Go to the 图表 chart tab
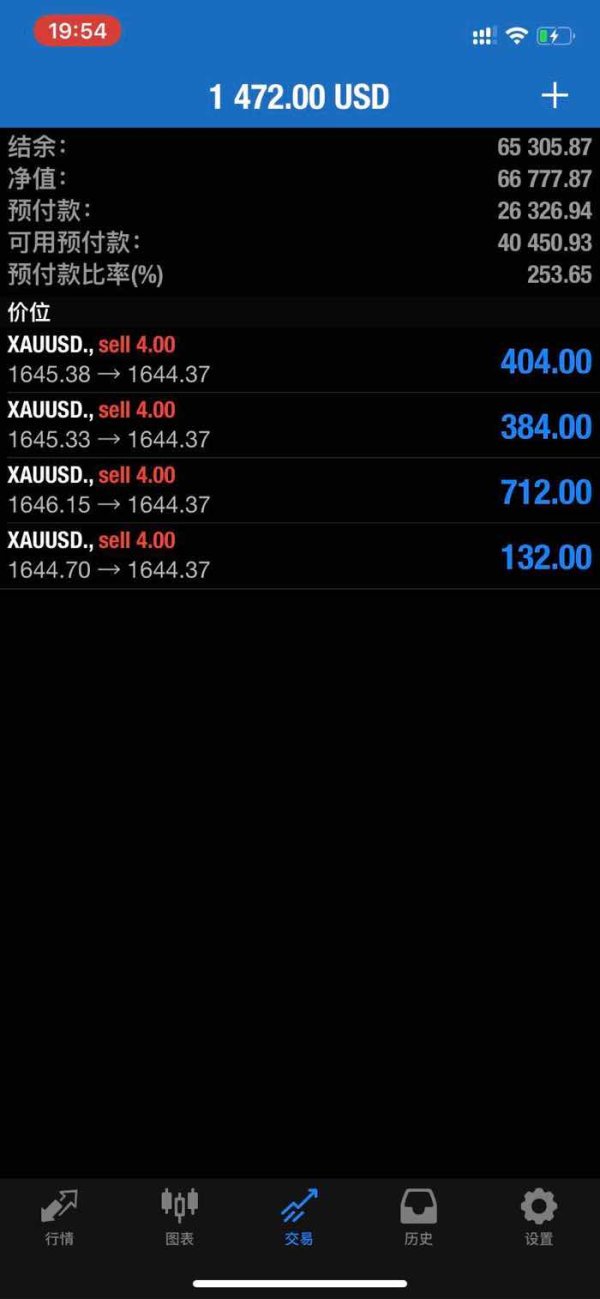This screenshot has width=600, height=1299. point(179,1217)
